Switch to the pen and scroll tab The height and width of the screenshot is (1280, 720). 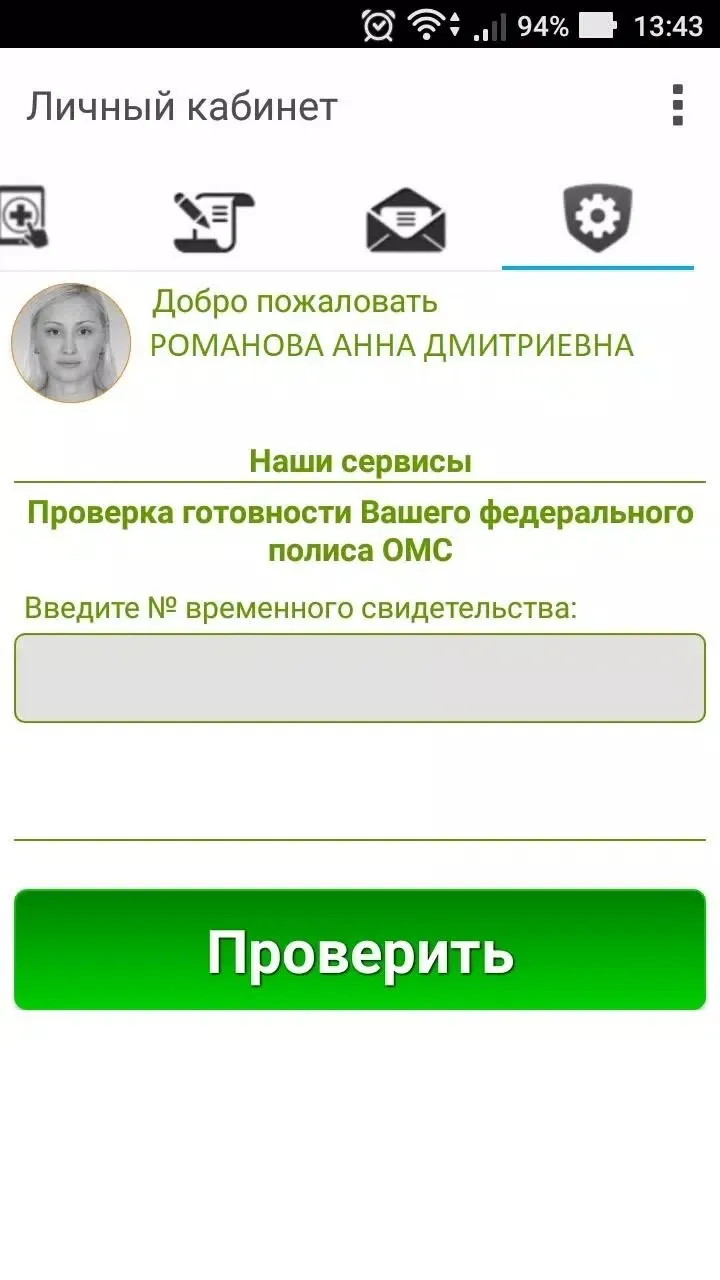click(x=214, y=220)
